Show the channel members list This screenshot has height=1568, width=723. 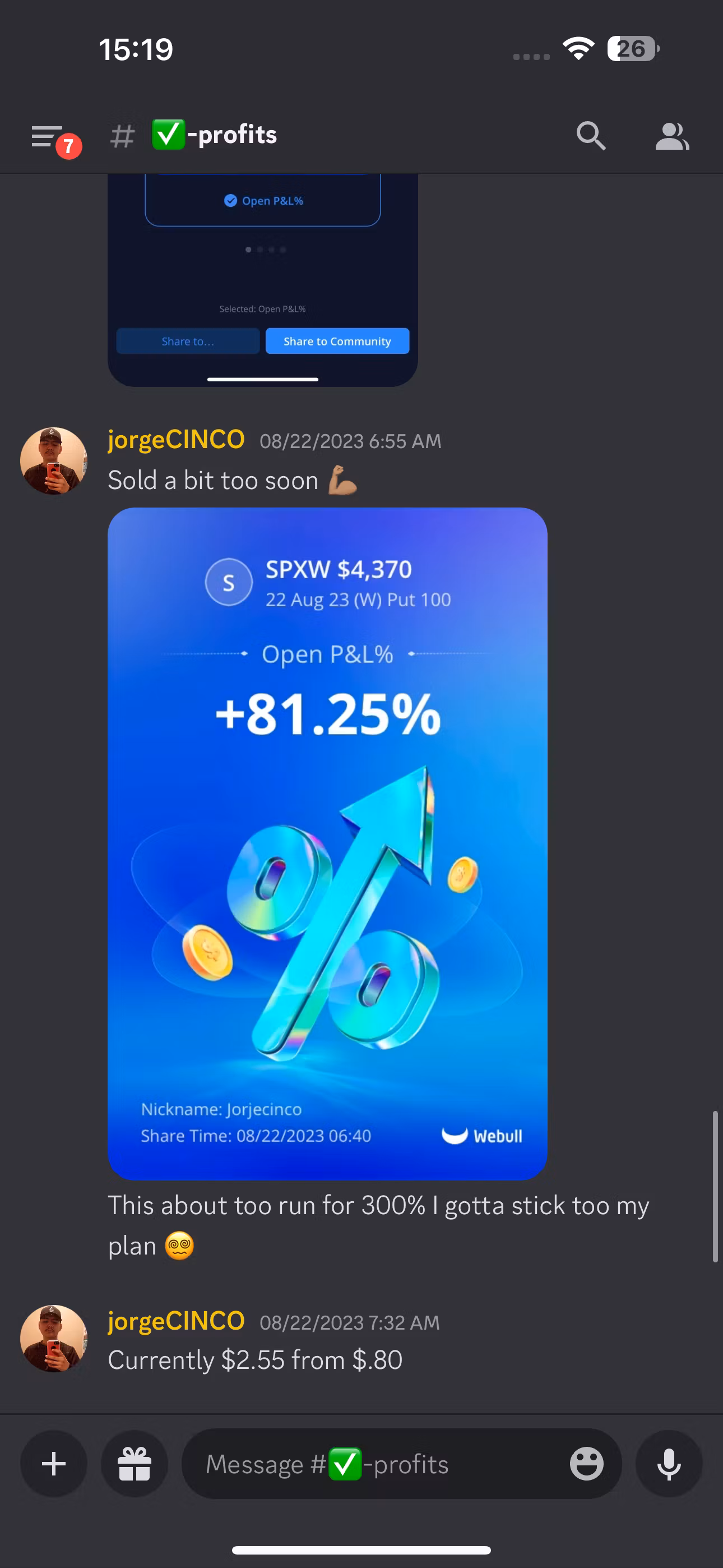click(672, 135)
